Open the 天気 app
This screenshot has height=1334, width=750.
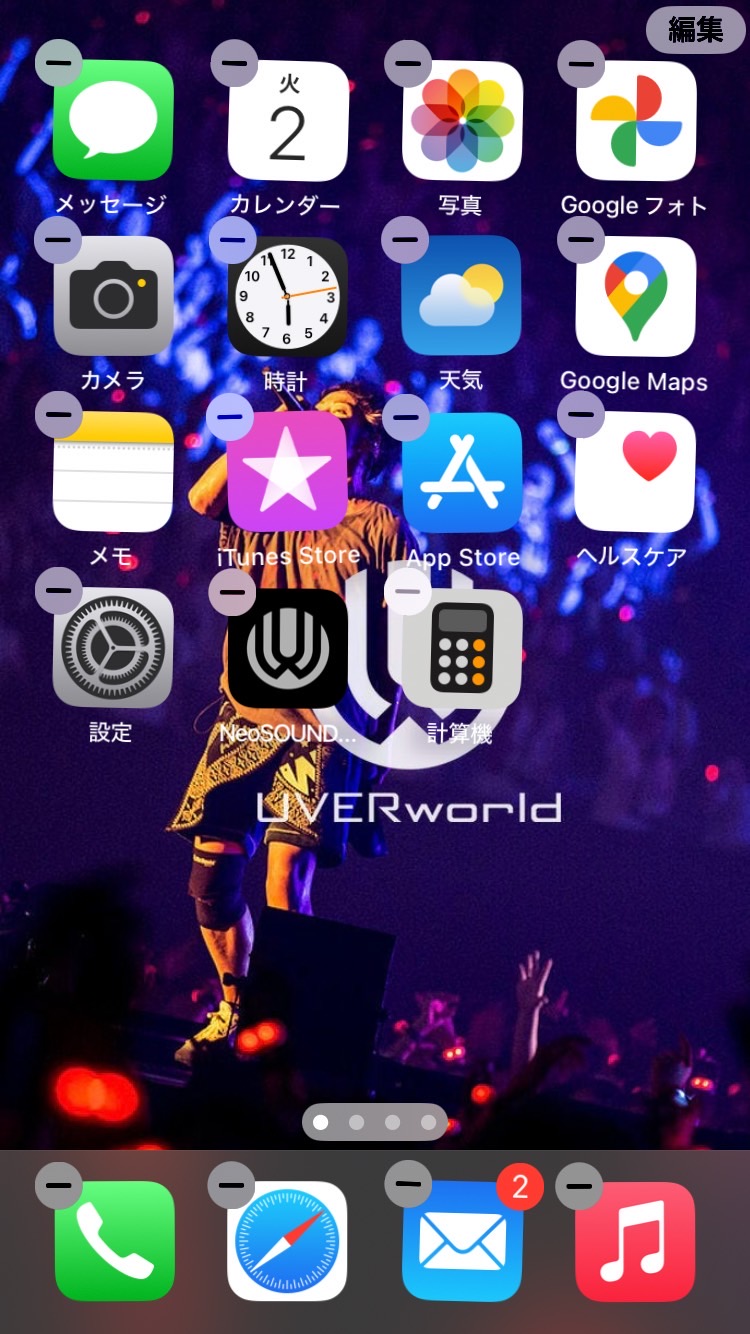point(462,297)
